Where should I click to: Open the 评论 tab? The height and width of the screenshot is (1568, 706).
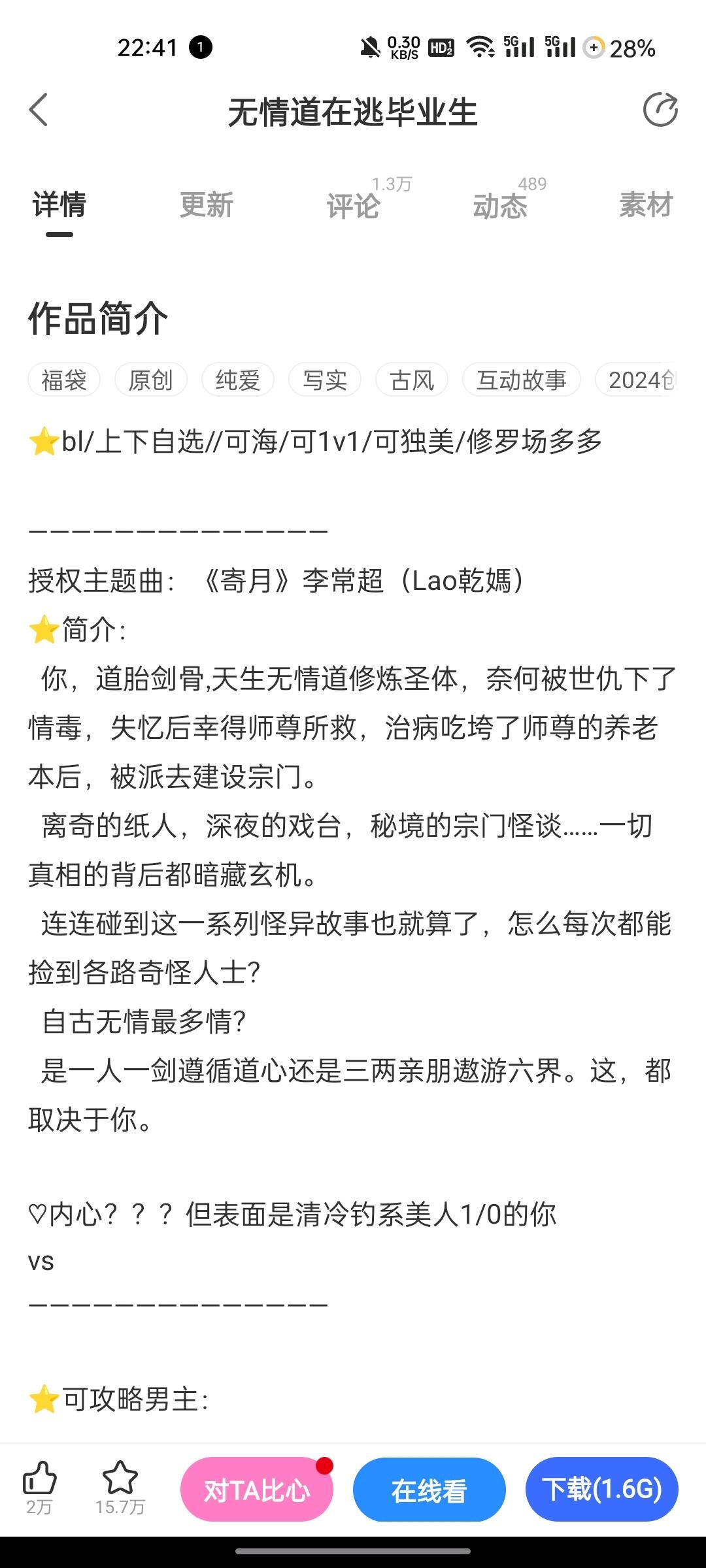point(354,205)
